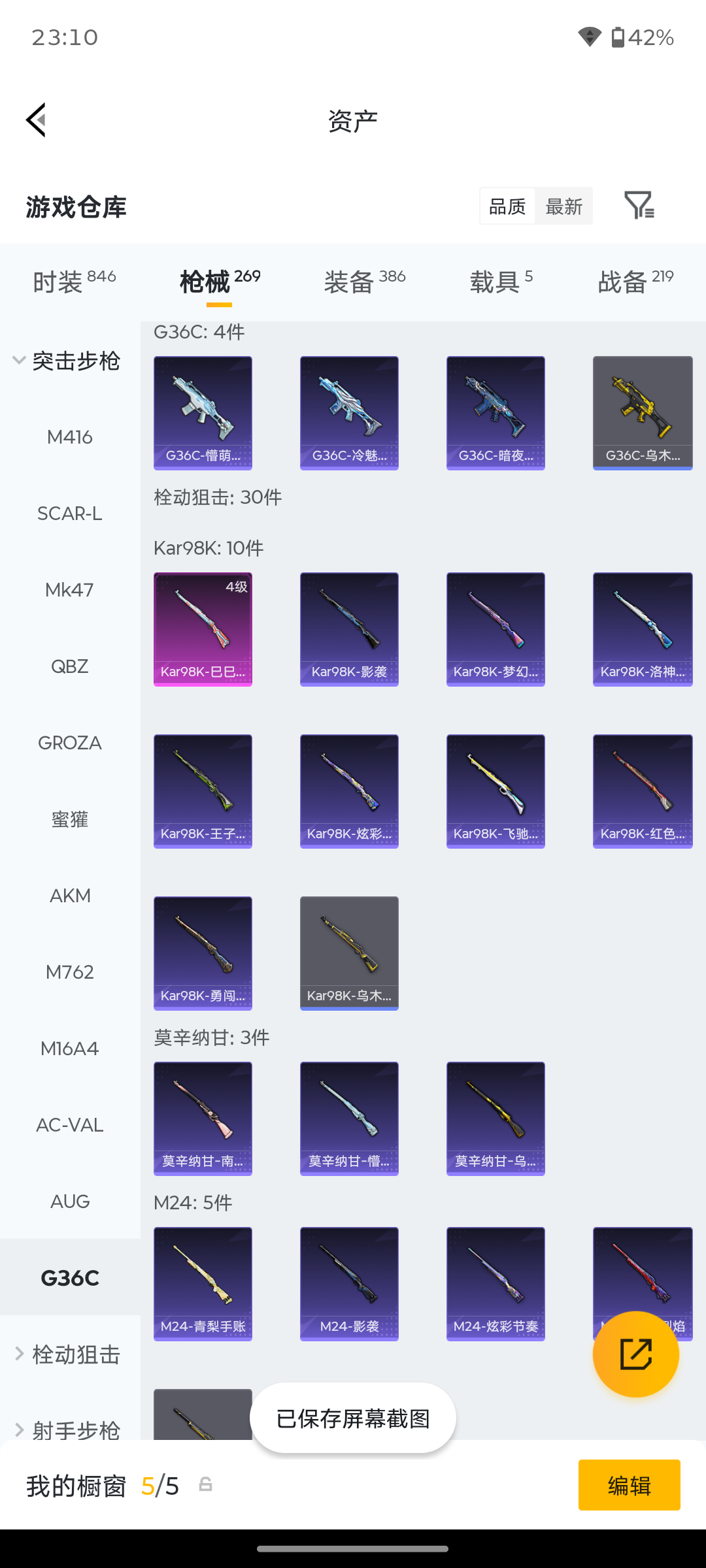Switch to the 战备 tab
The image size is (706, 1568).
635,282
